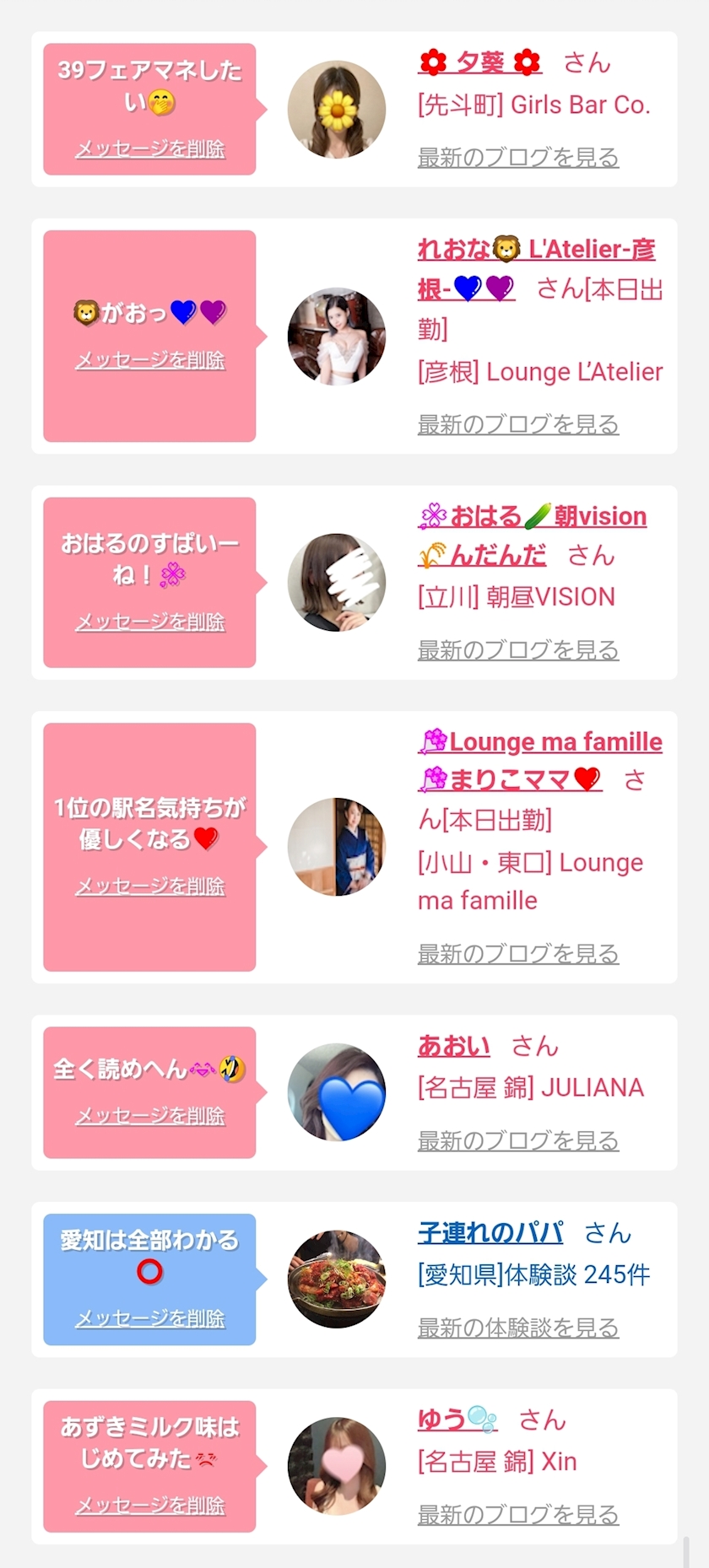709x1568 pixels.
Task: Open れおな L'Atelier-彦根 profile link
Action: [536, 250]
